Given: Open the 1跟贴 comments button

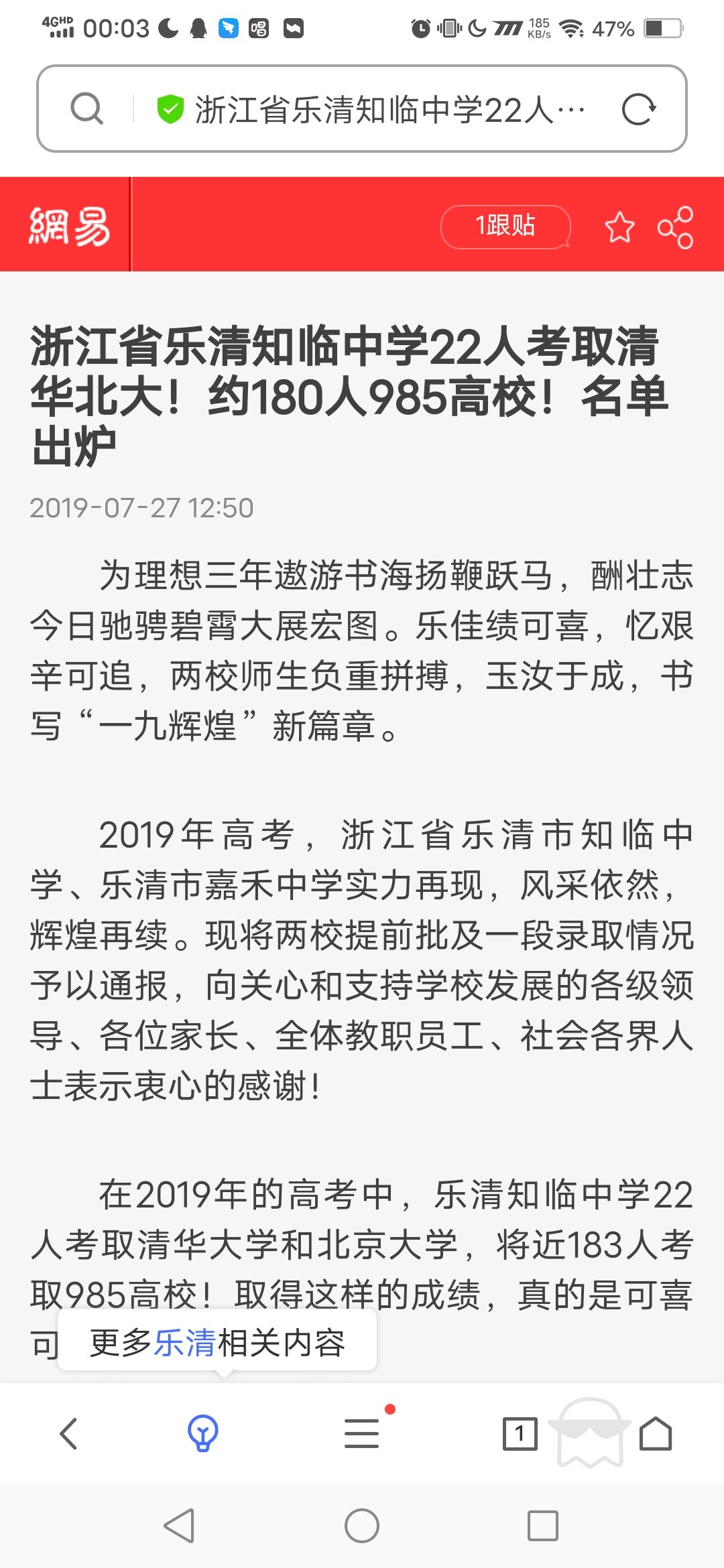Looking at the screenshot, I should pyautogui.click(x=505, y=226).
